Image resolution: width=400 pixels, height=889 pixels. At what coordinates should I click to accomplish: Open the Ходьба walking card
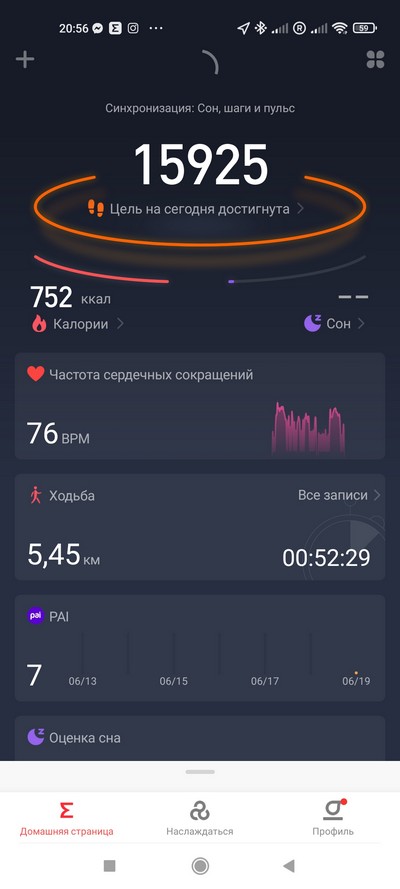[200, 527]
